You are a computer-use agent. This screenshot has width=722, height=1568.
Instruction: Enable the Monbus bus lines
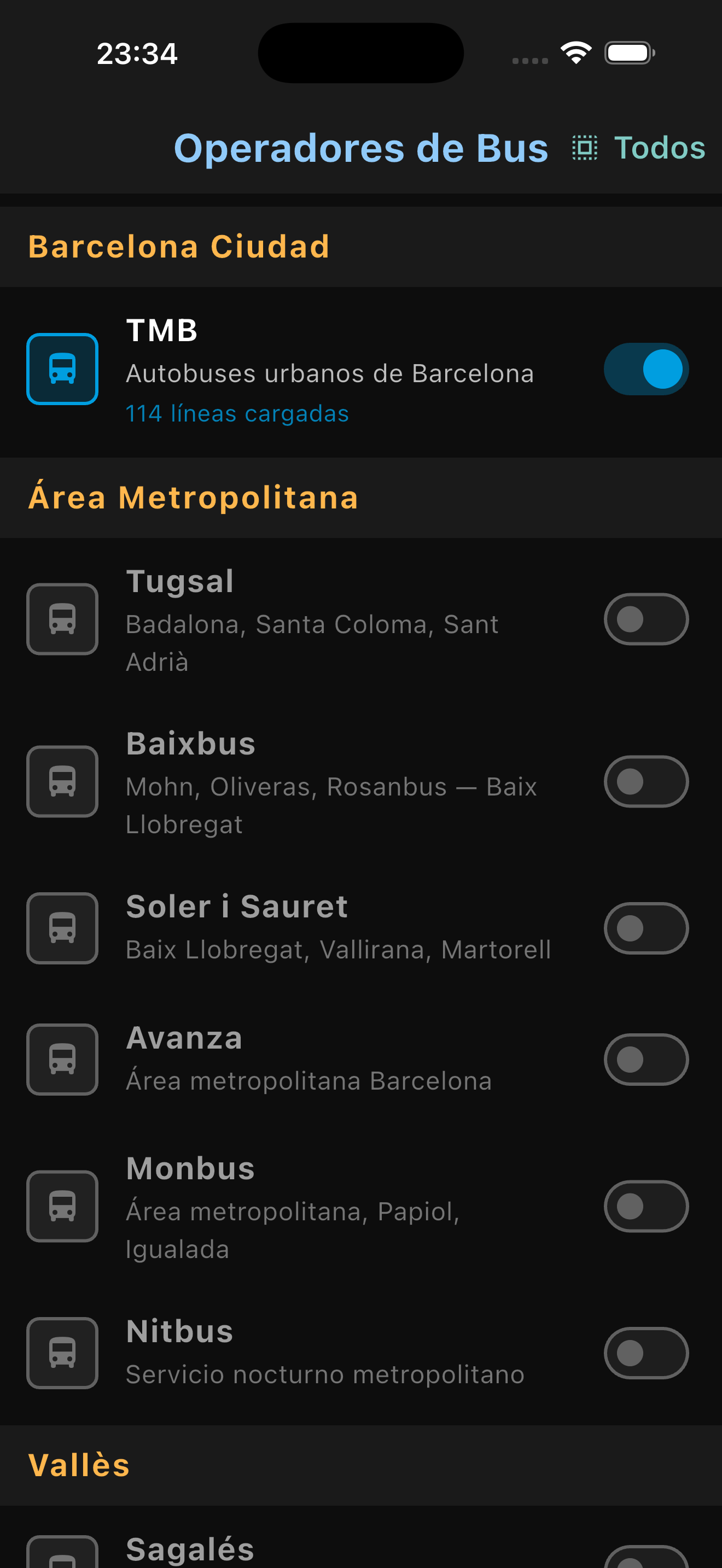point(646,1207)
